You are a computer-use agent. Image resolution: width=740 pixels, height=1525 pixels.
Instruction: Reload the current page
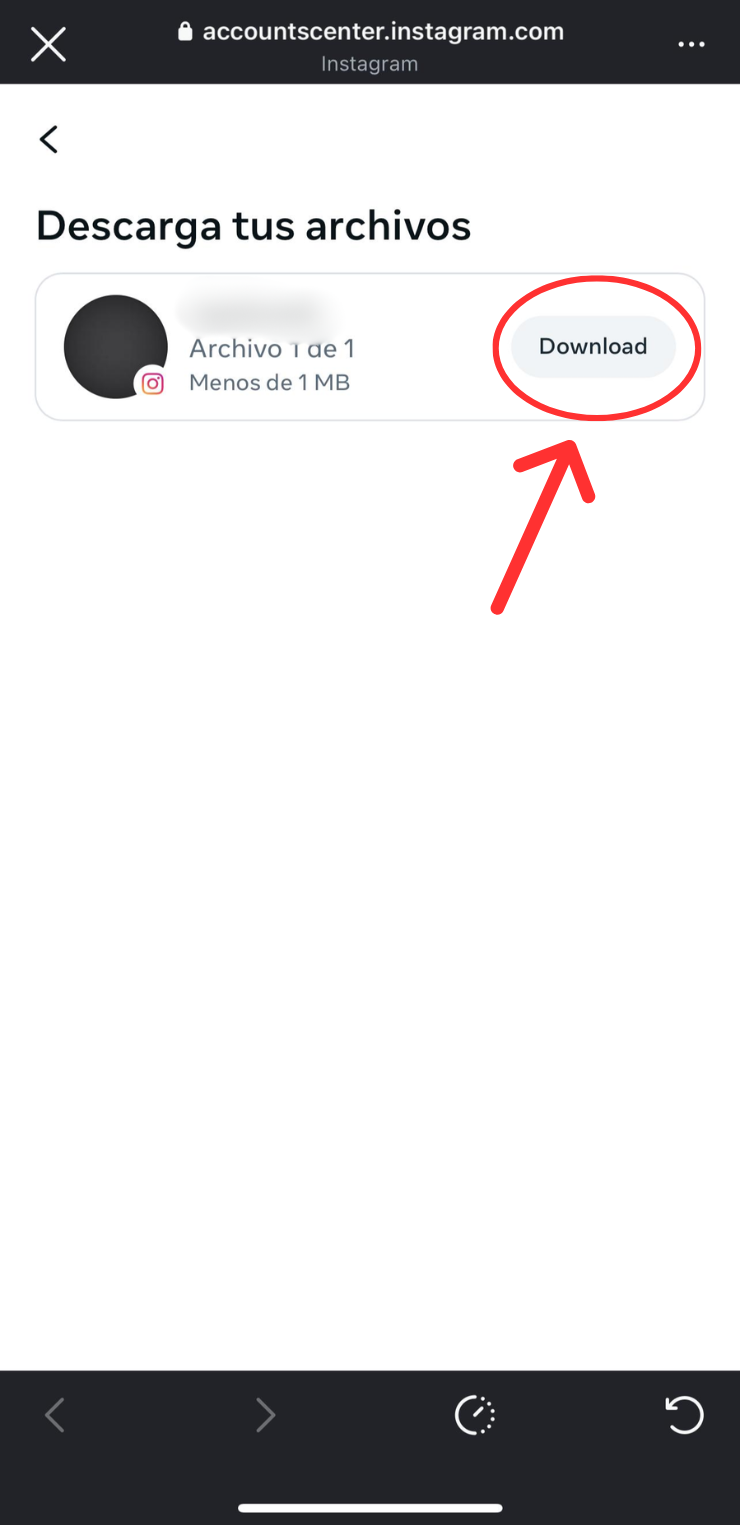pos(685,1415)
